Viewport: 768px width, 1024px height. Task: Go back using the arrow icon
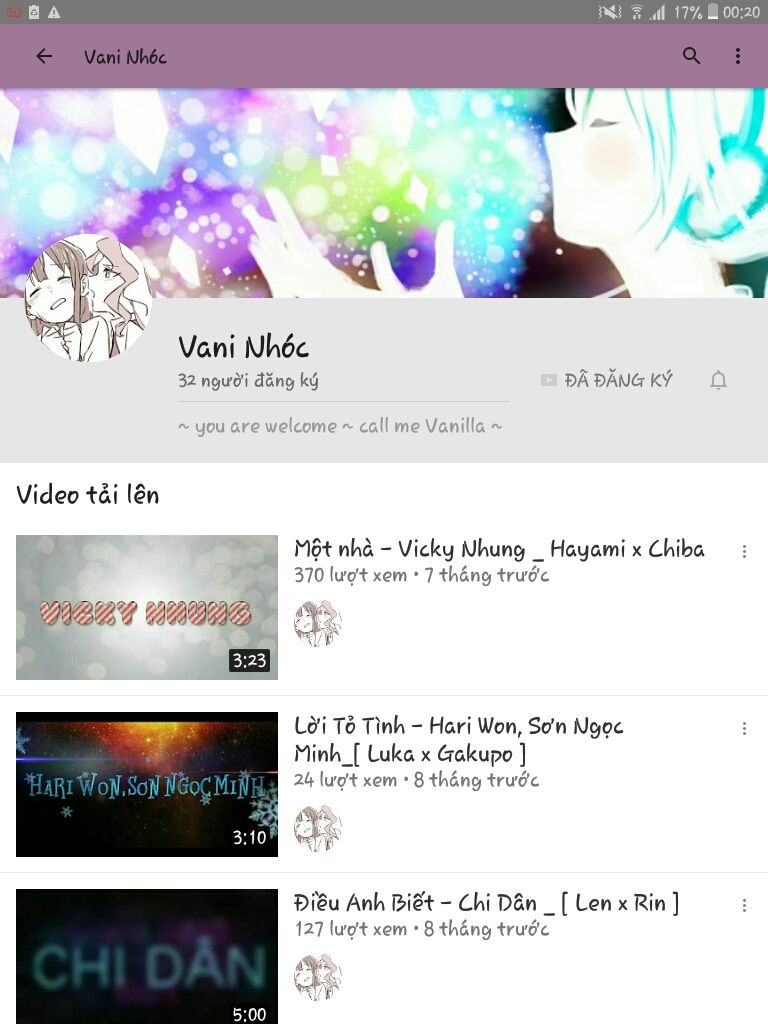click(44, 56)
